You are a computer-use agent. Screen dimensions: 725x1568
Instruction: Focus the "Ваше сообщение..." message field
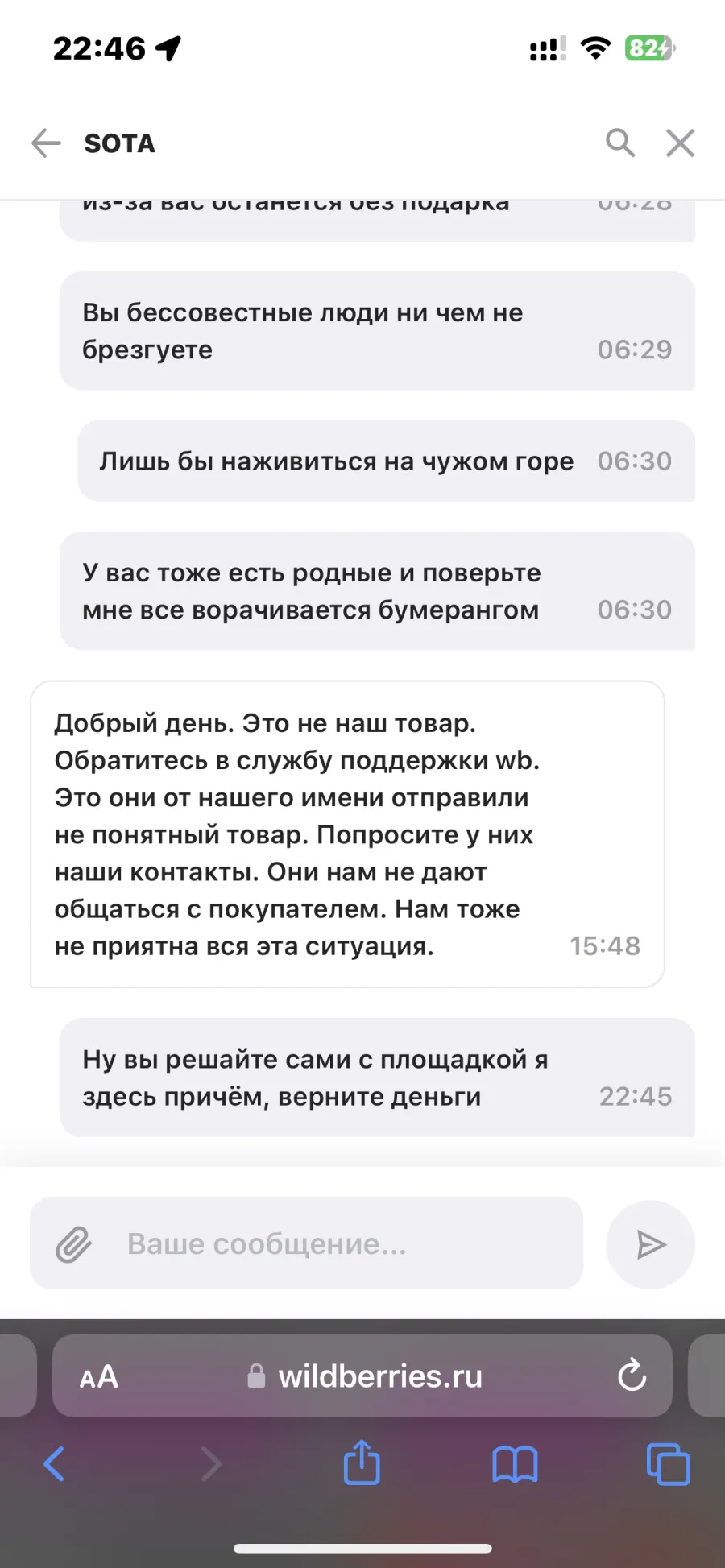[306, 1243]
